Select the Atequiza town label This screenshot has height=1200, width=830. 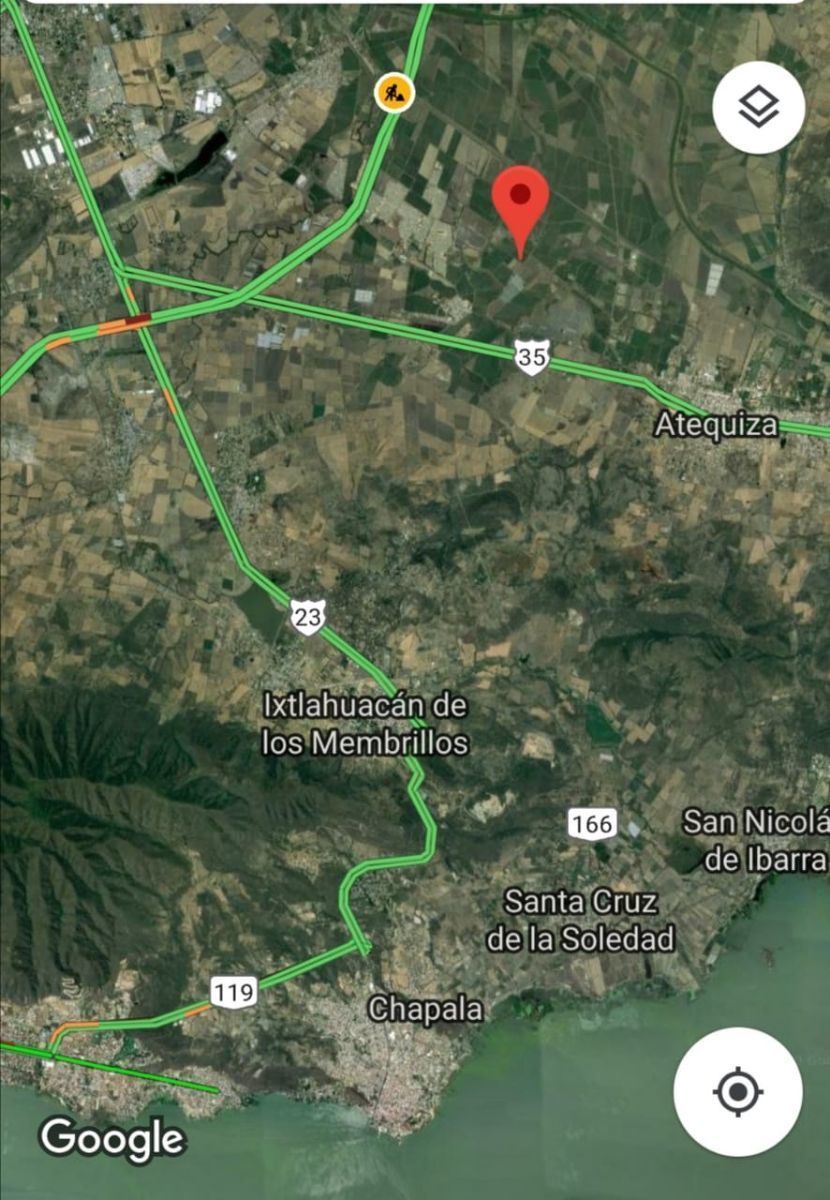[x=716, y=425]
